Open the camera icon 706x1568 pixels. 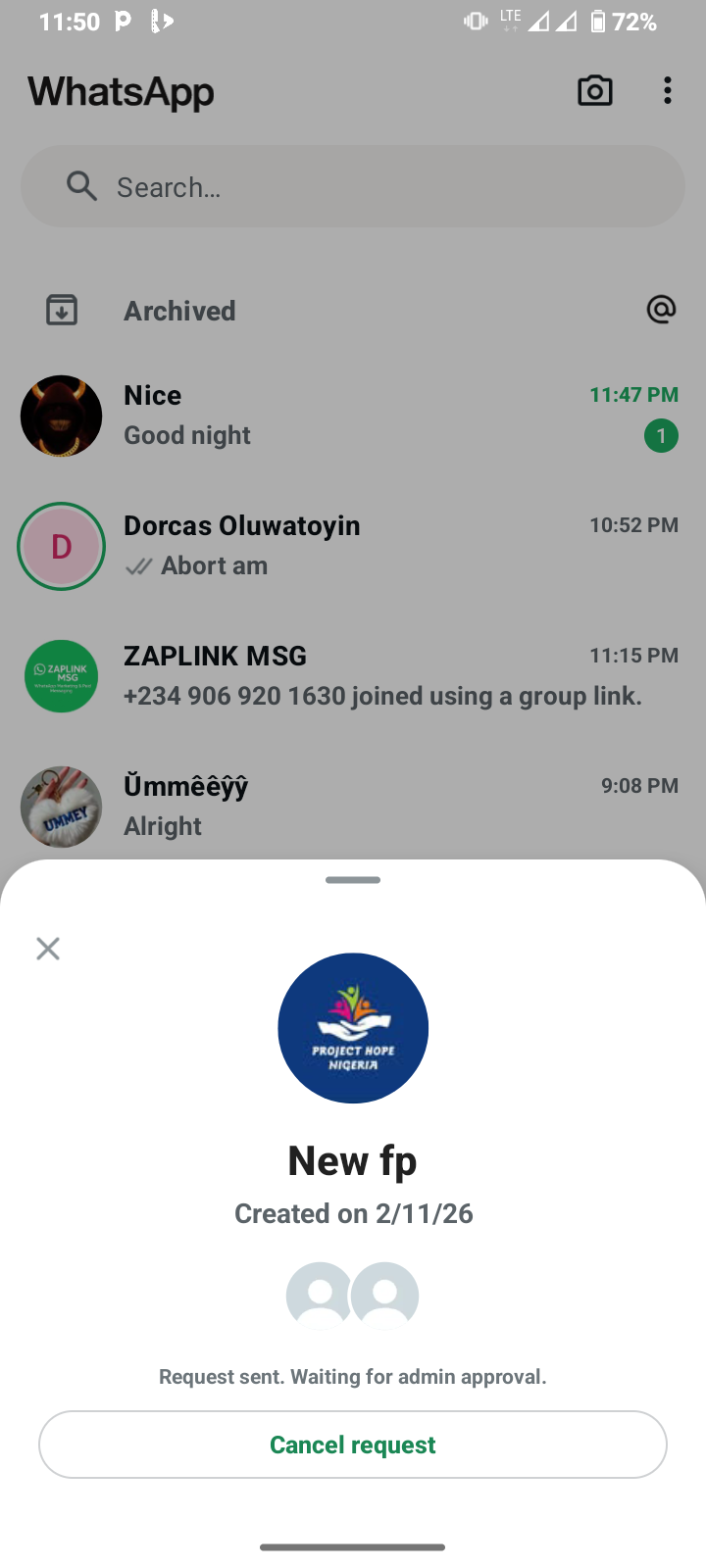tap(594, 91)
